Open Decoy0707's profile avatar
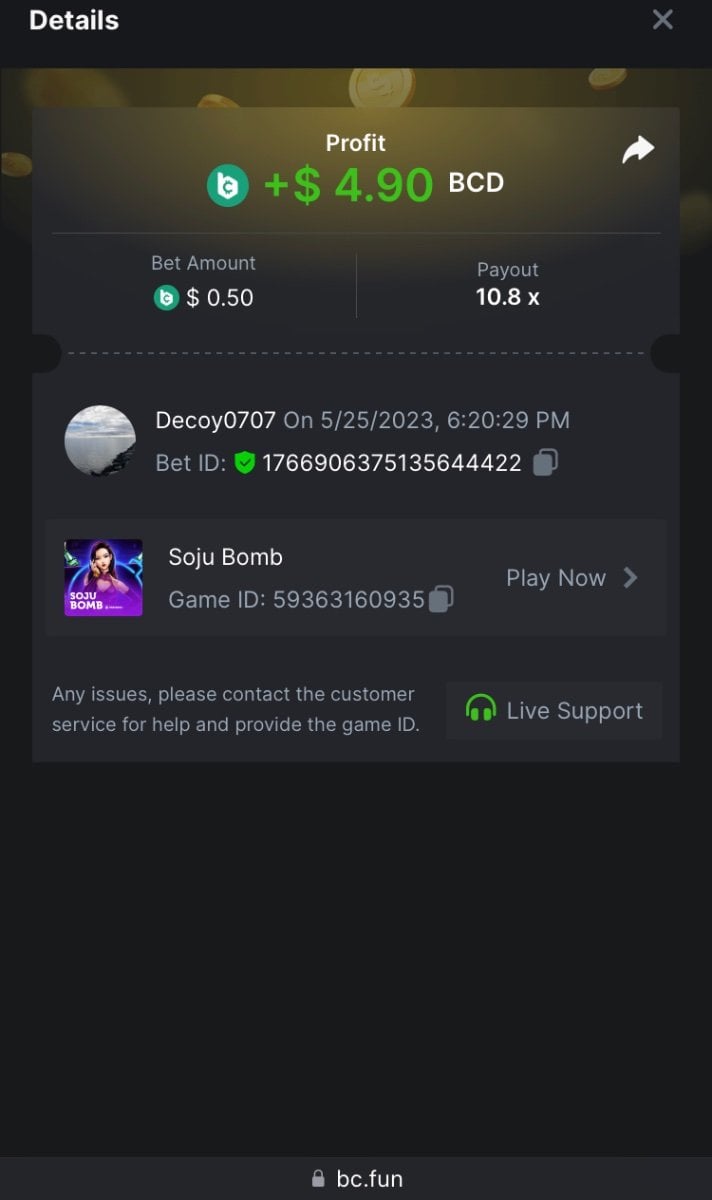 (100, 441)
